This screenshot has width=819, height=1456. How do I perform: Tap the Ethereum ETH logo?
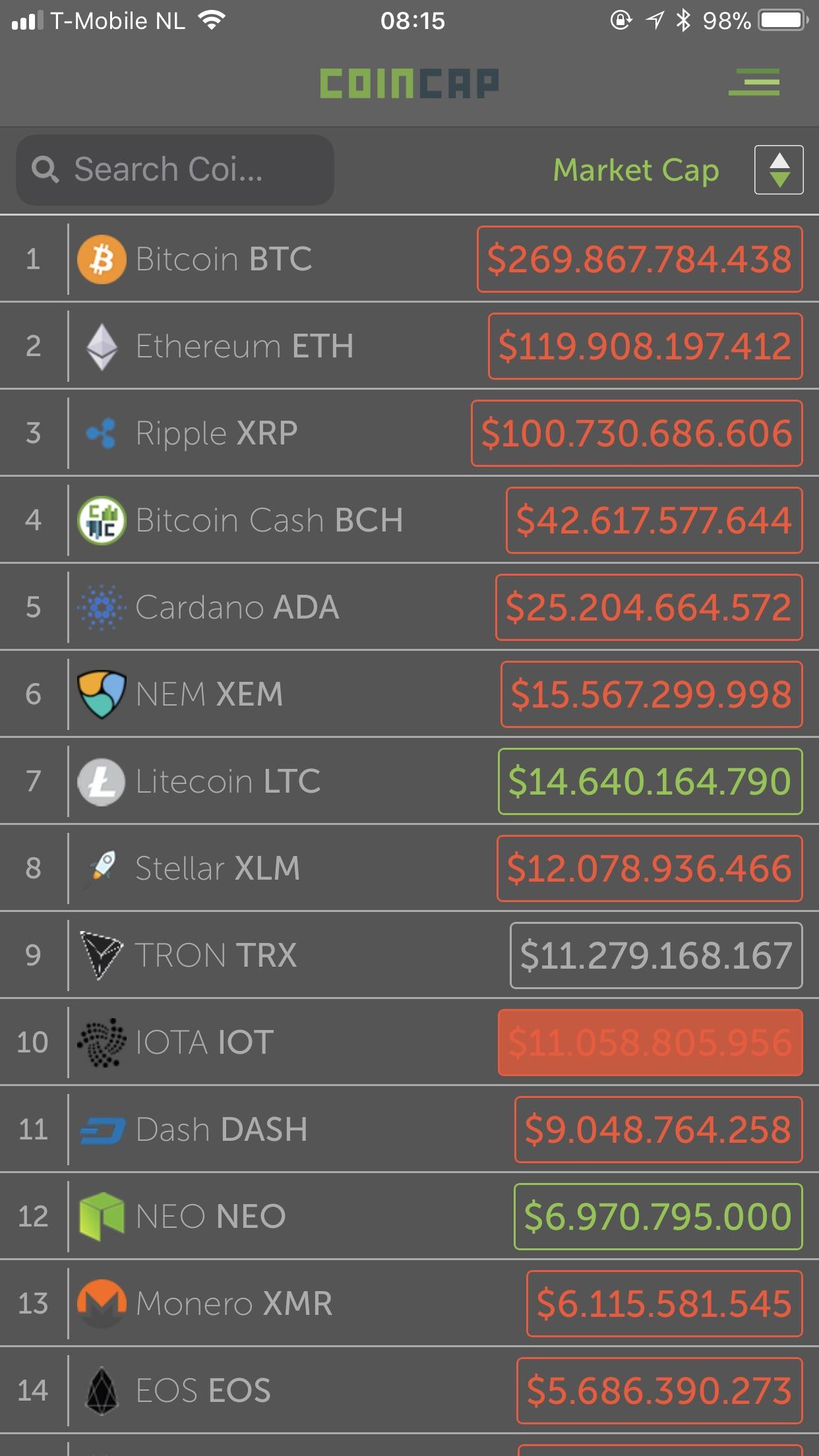tap(102, 346)
